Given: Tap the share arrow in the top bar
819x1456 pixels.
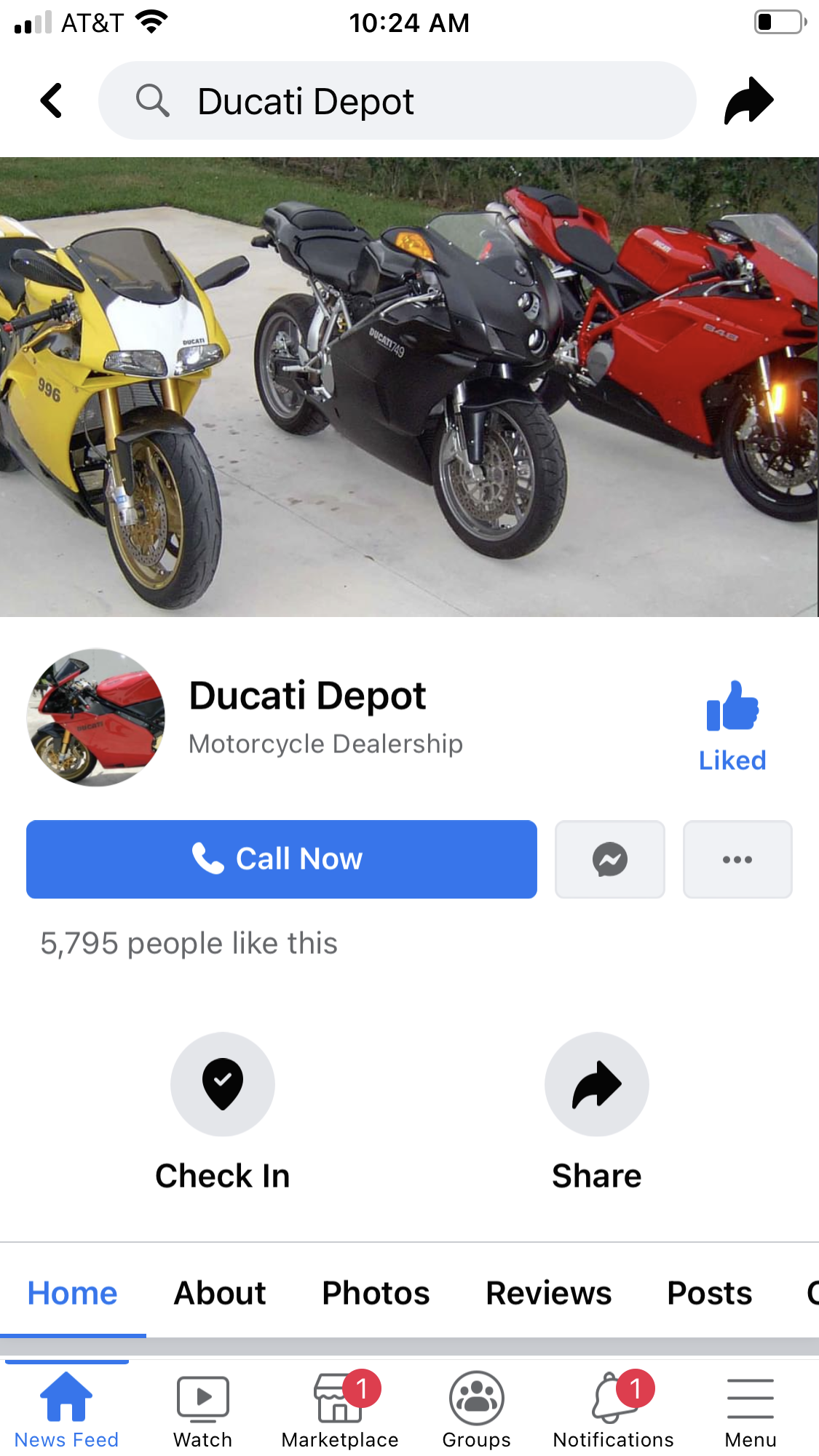Looking at the screenshot, I should 748,100.
